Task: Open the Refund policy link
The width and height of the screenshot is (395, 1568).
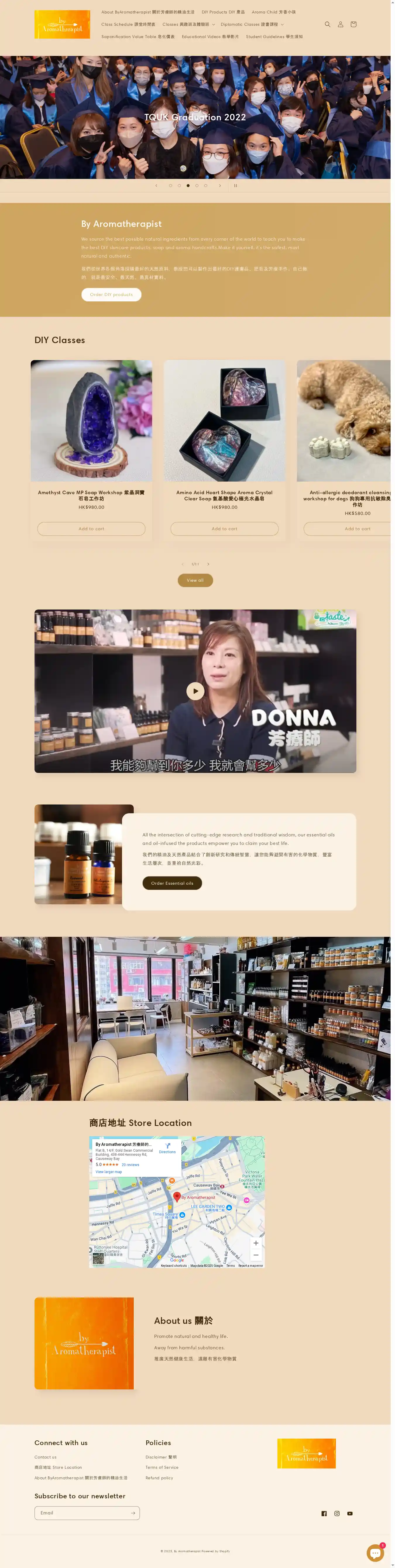Action: 159,1478
